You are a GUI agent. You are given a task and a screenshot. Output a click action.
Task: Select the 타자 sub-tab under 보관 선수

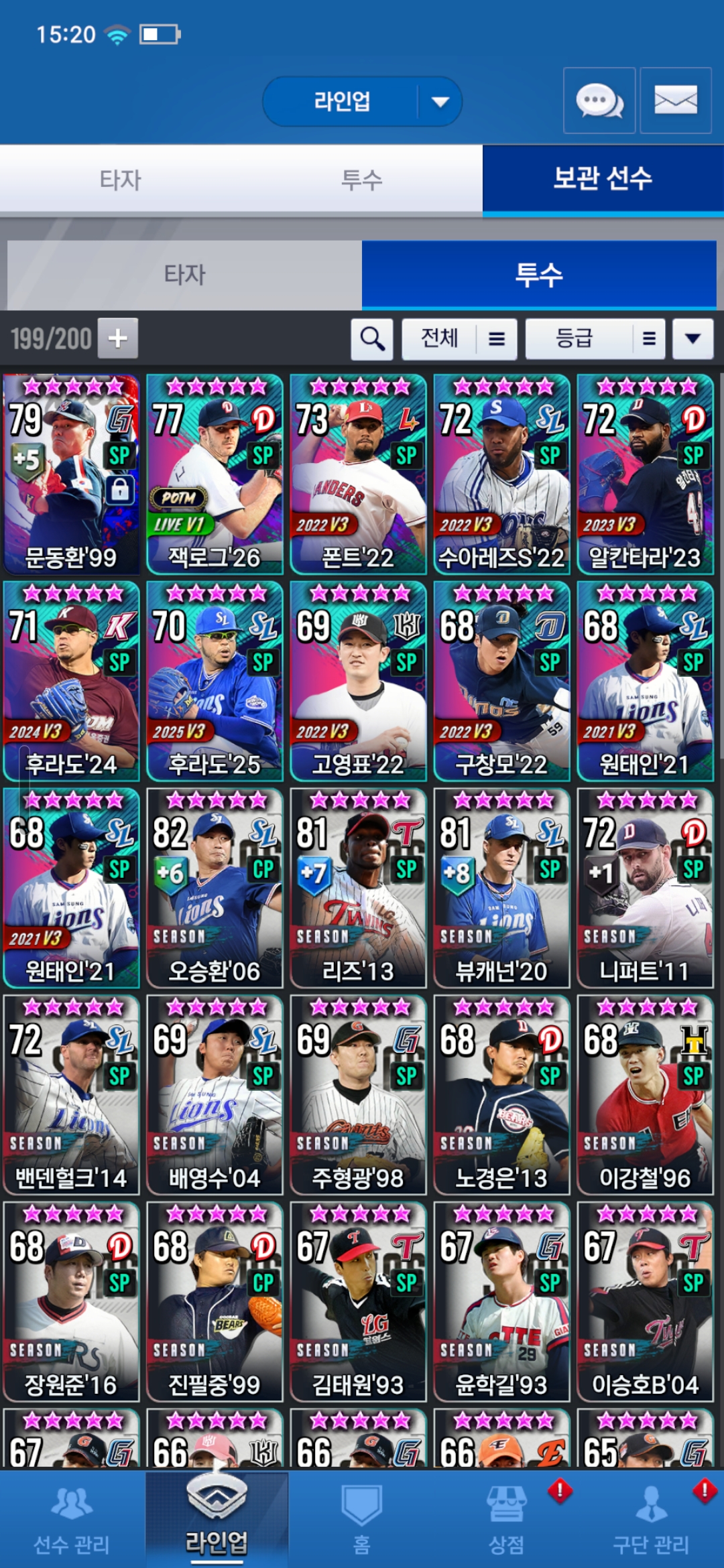[184, 275]
